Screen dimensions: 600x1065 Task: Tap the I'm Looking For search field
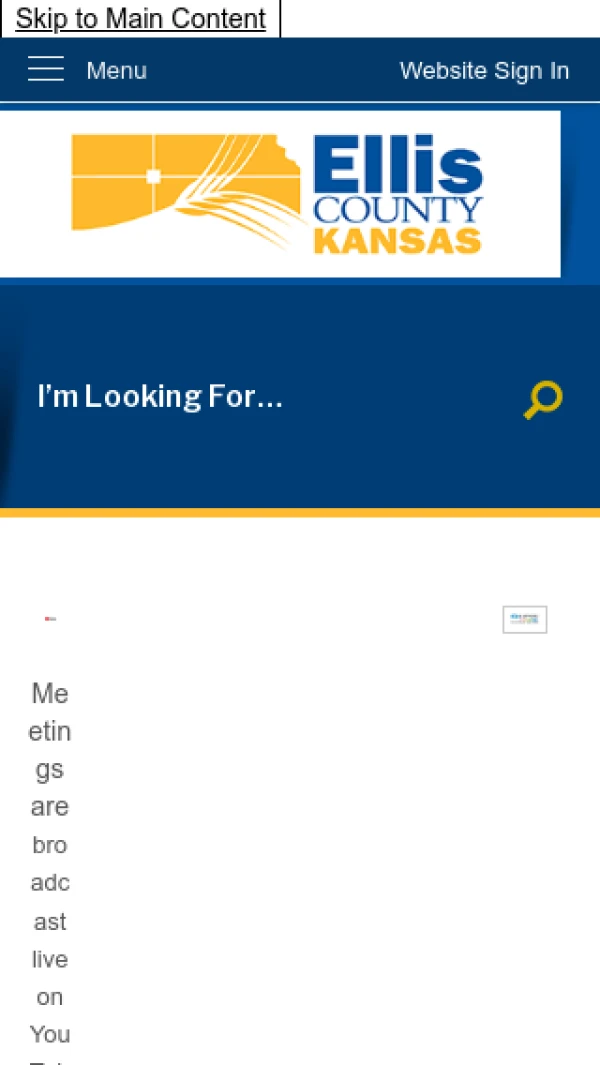[260, 397]
